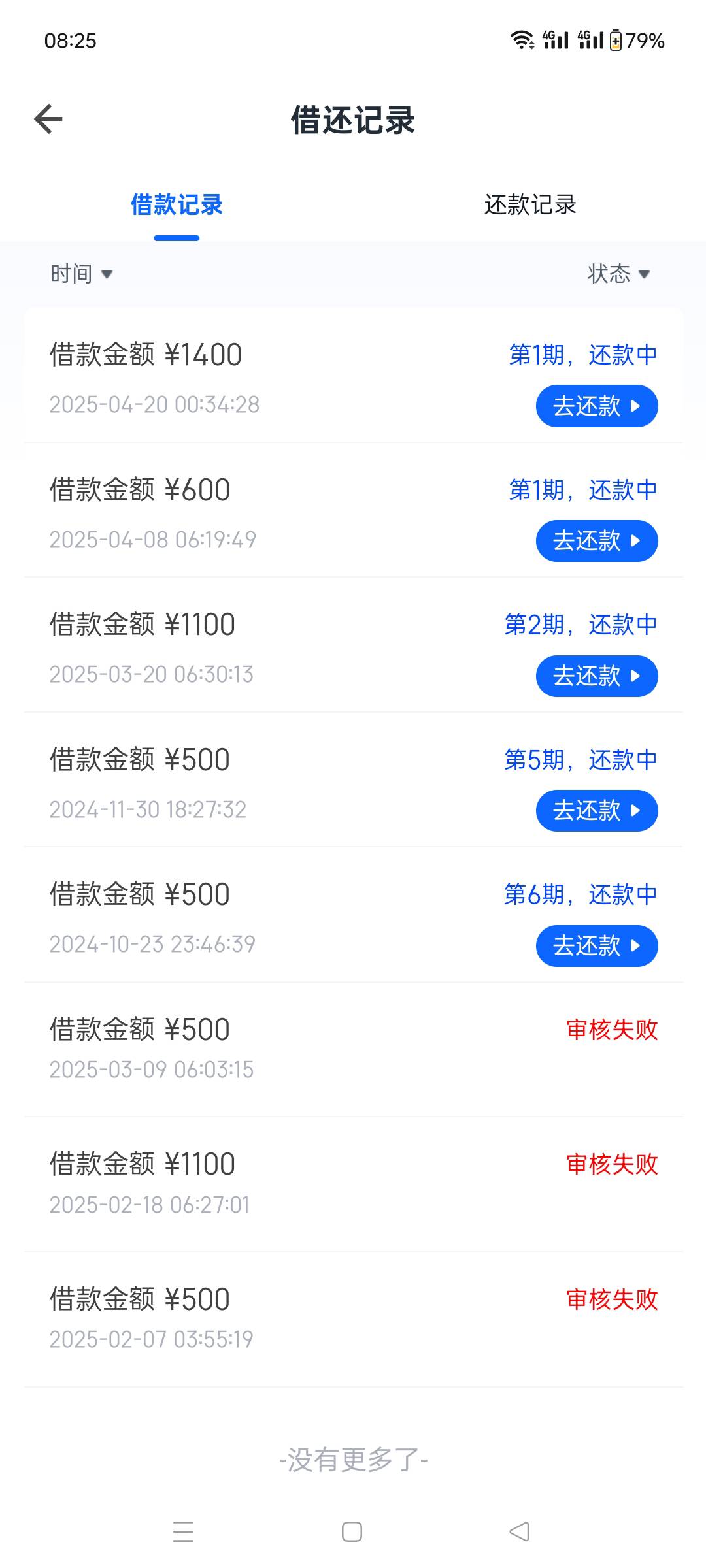Open the failed ¥500 record from 2025-03-09
706x1568 pixels.
point(354,1049)
